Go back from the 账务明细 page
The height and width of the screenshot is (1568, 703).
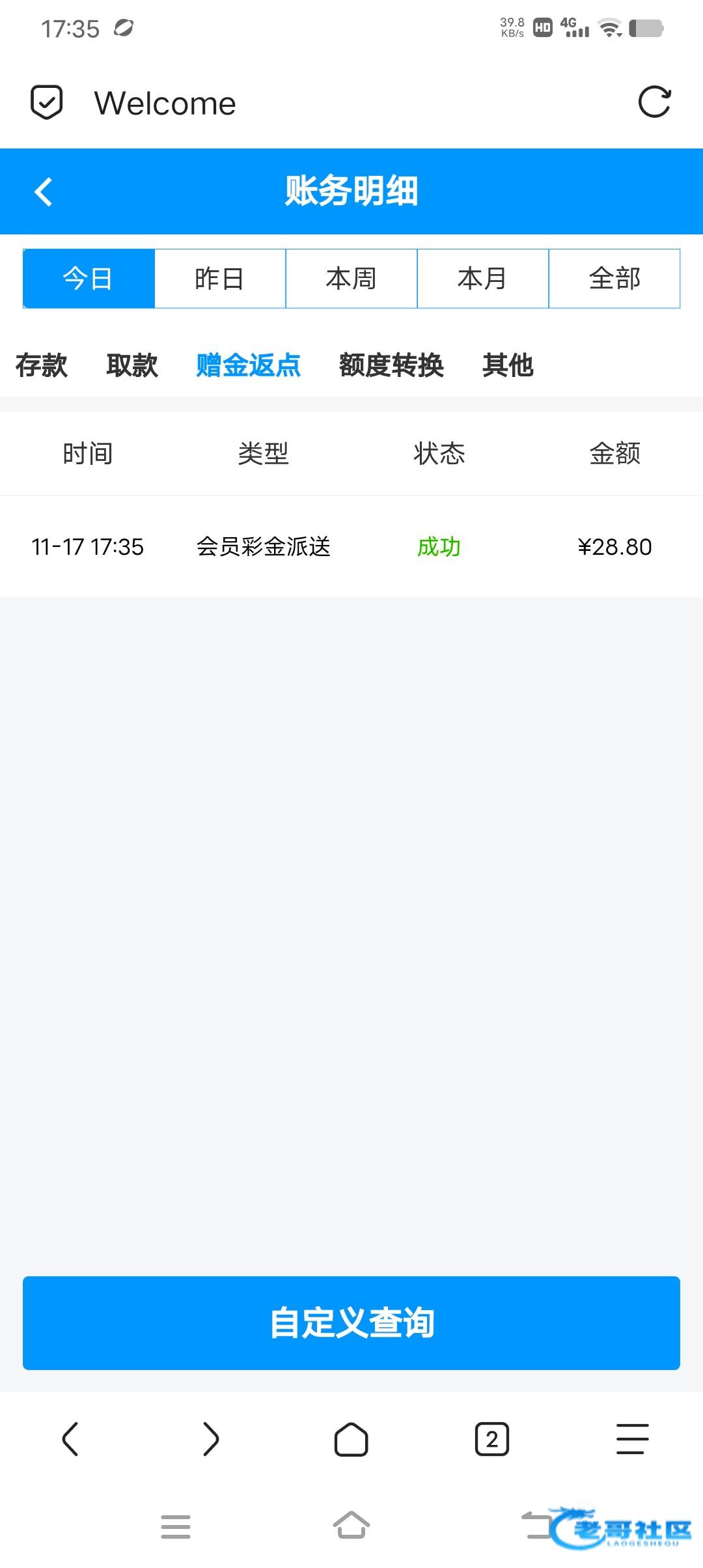tap(44, 191)
